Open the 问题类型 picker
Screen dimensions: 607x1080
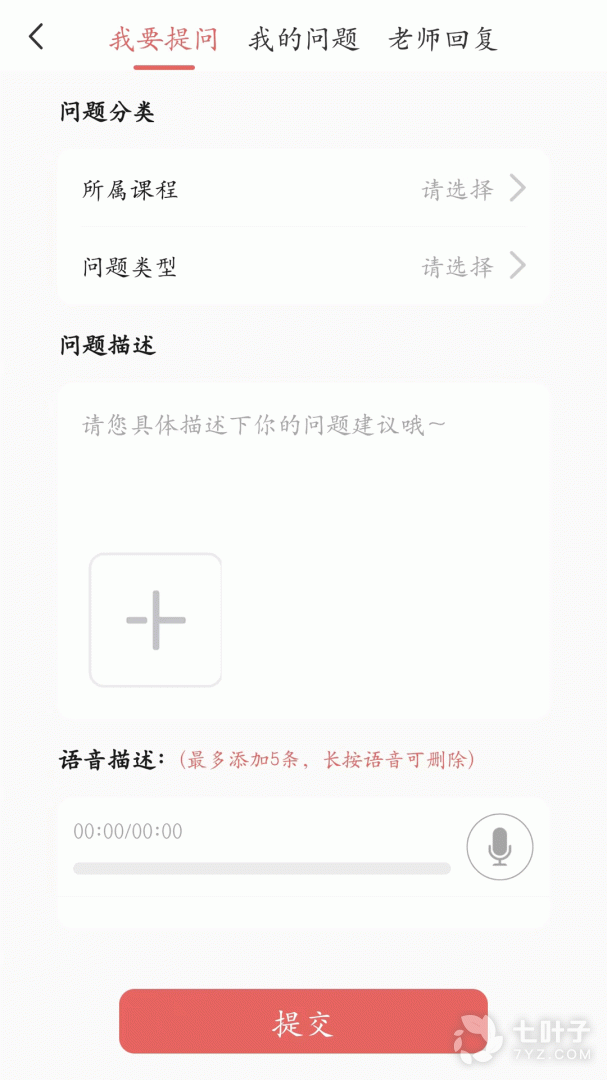[x=303, y=267]
